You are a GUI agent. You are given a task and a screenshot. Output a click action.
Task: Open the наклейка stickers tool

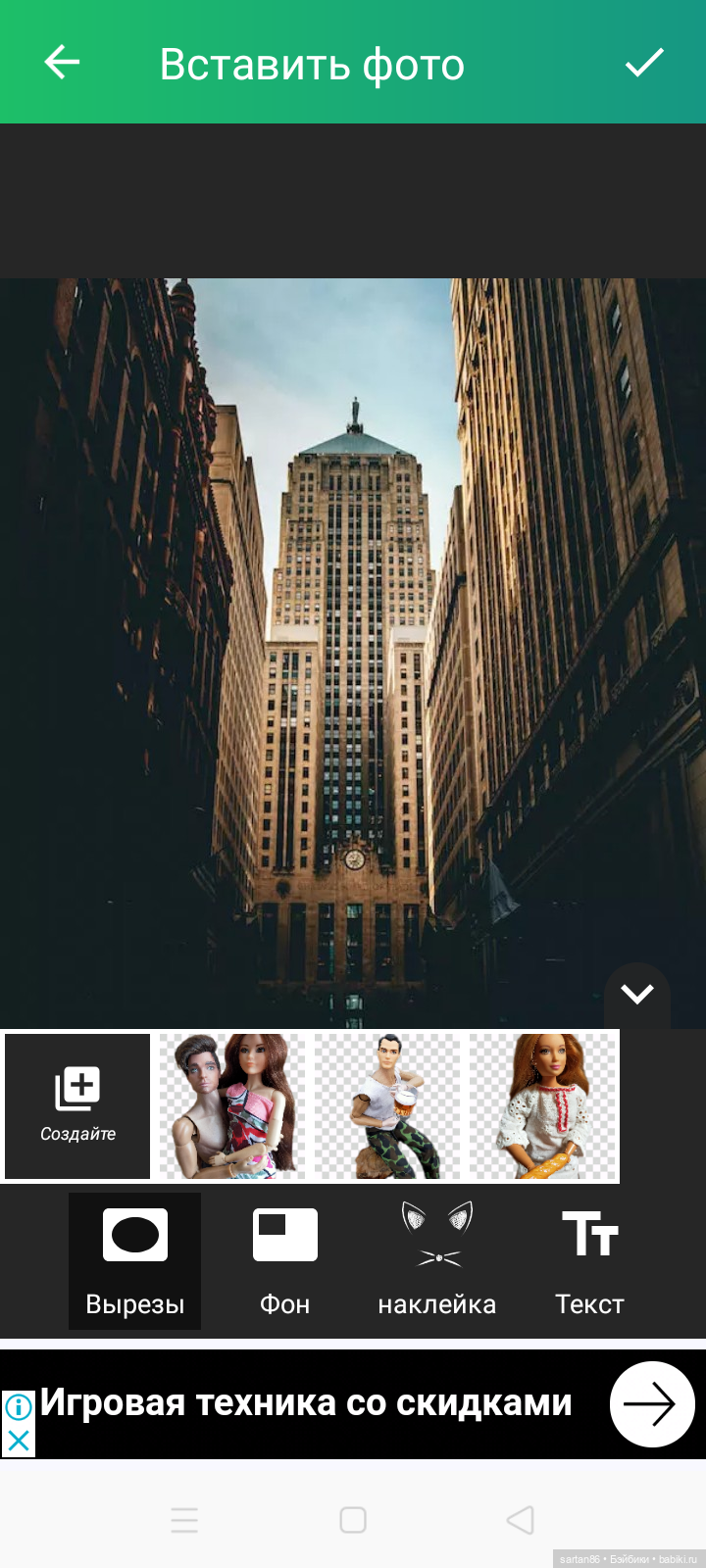click(x=437, y=1262)
